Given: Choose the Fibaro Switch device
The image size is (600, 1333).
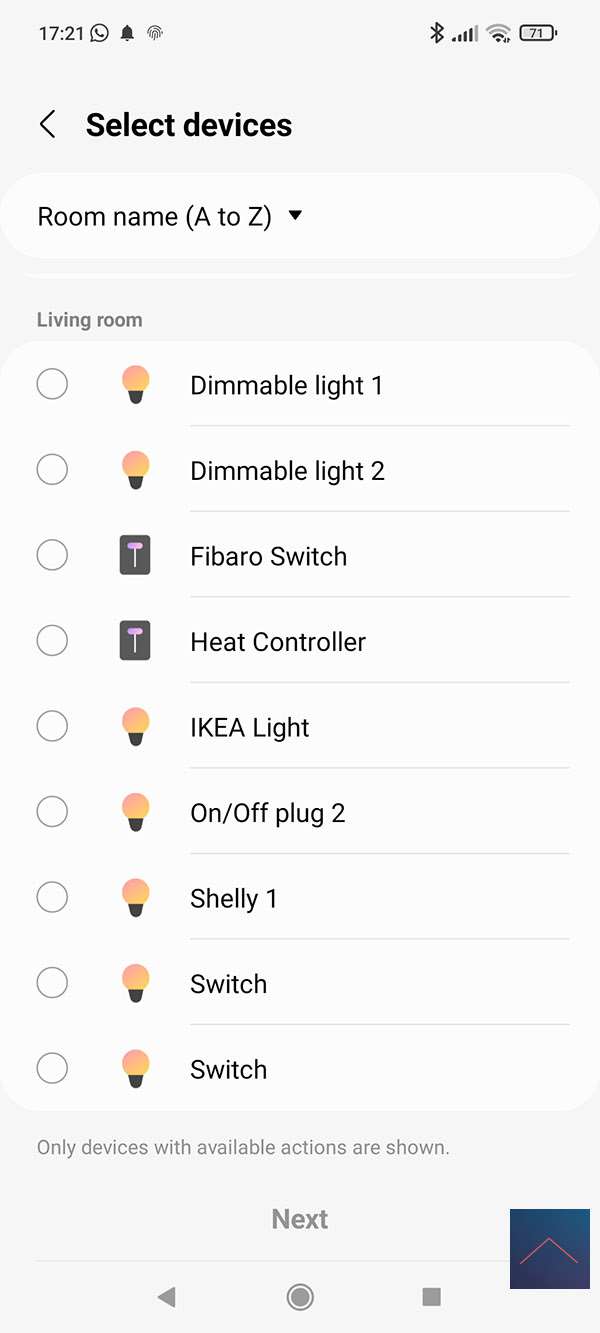Looking at the screenshot, I should click(52, 555).
